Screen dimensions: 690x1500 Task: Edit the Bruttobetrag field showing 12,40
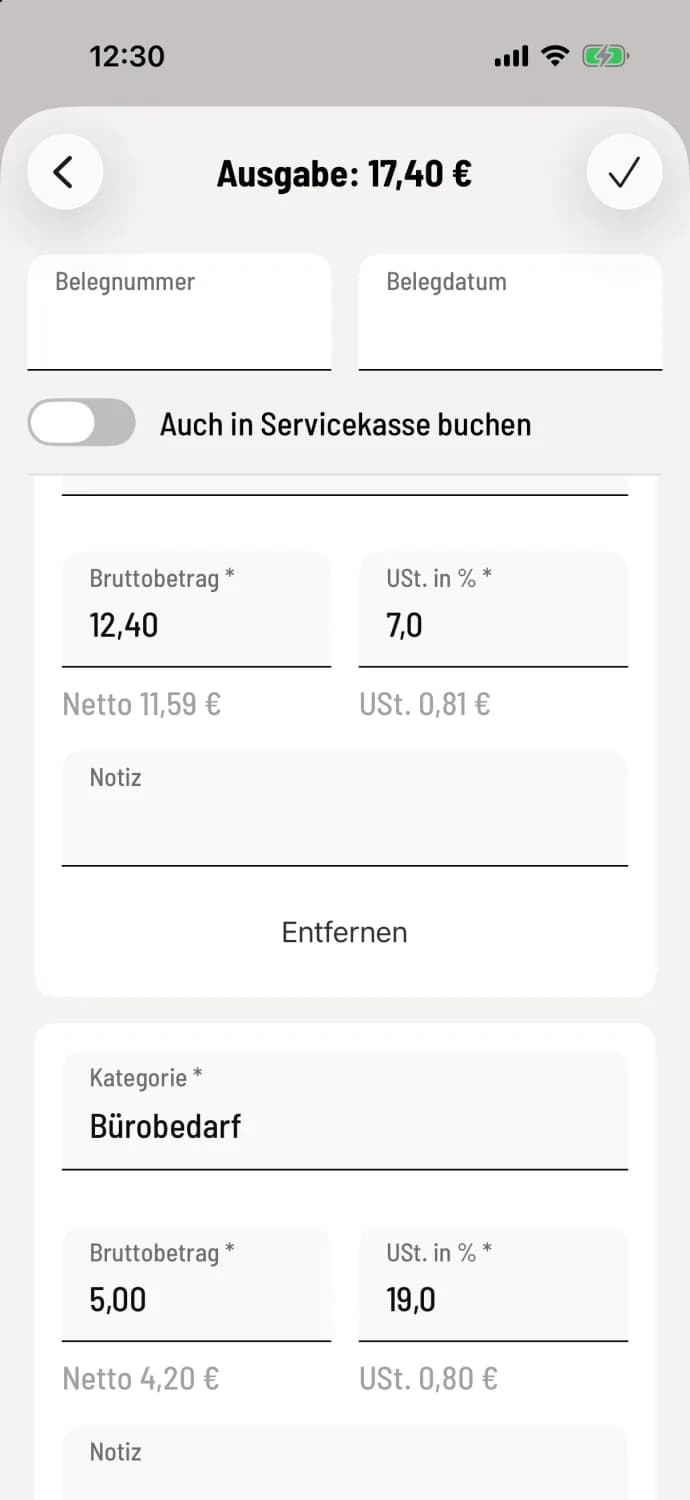coord(196,609)
